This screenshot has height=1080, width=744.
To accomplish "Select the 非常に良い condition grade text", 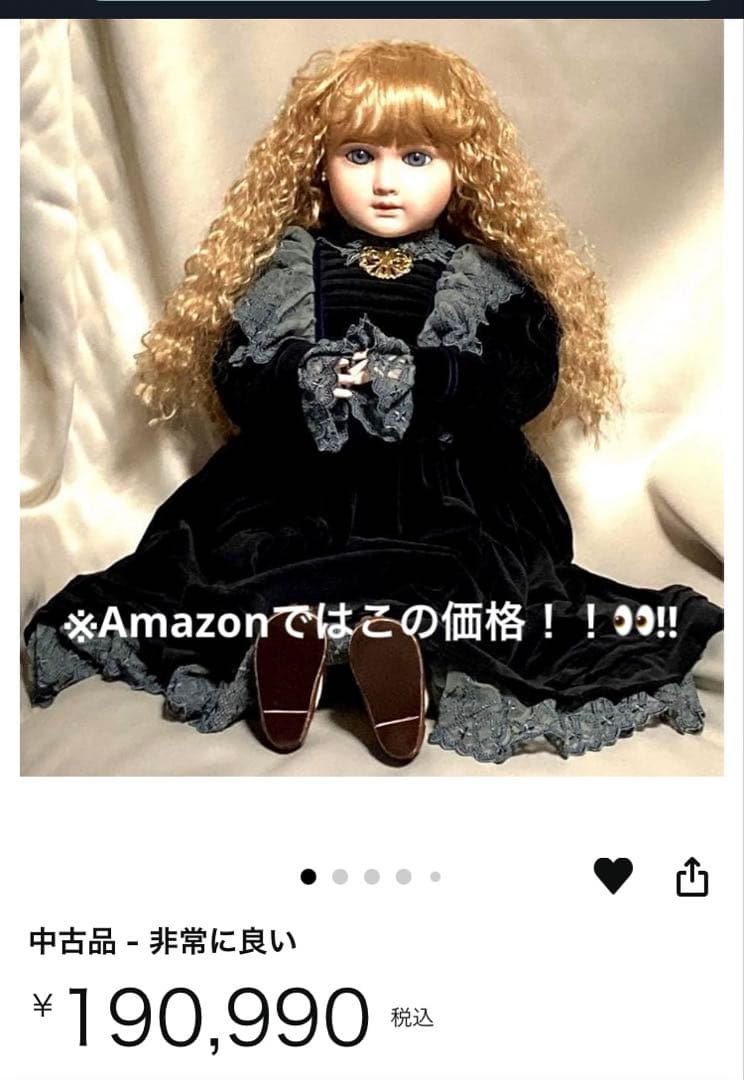I will click(222, 941).
